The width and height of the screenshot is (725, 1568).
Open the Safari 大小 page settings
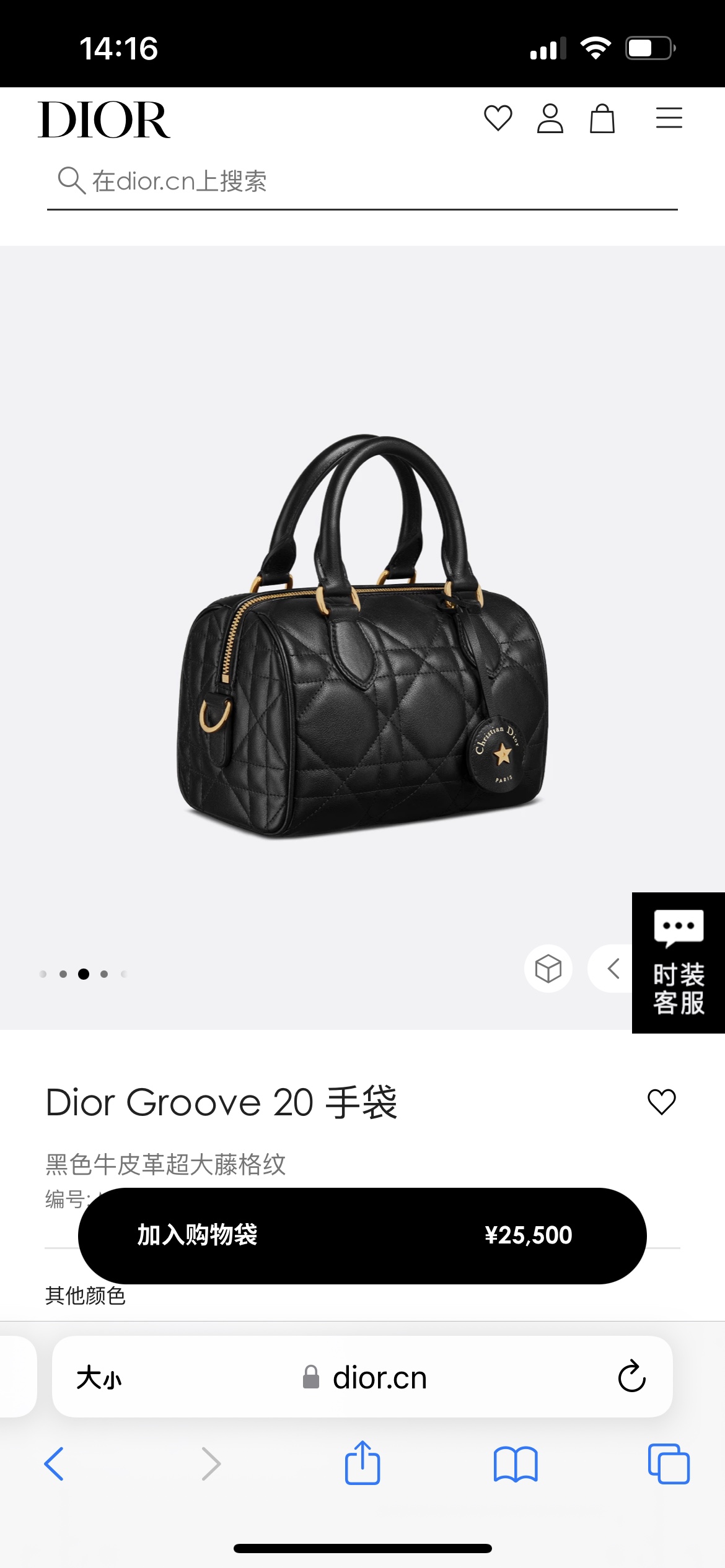coord(99,1379)
